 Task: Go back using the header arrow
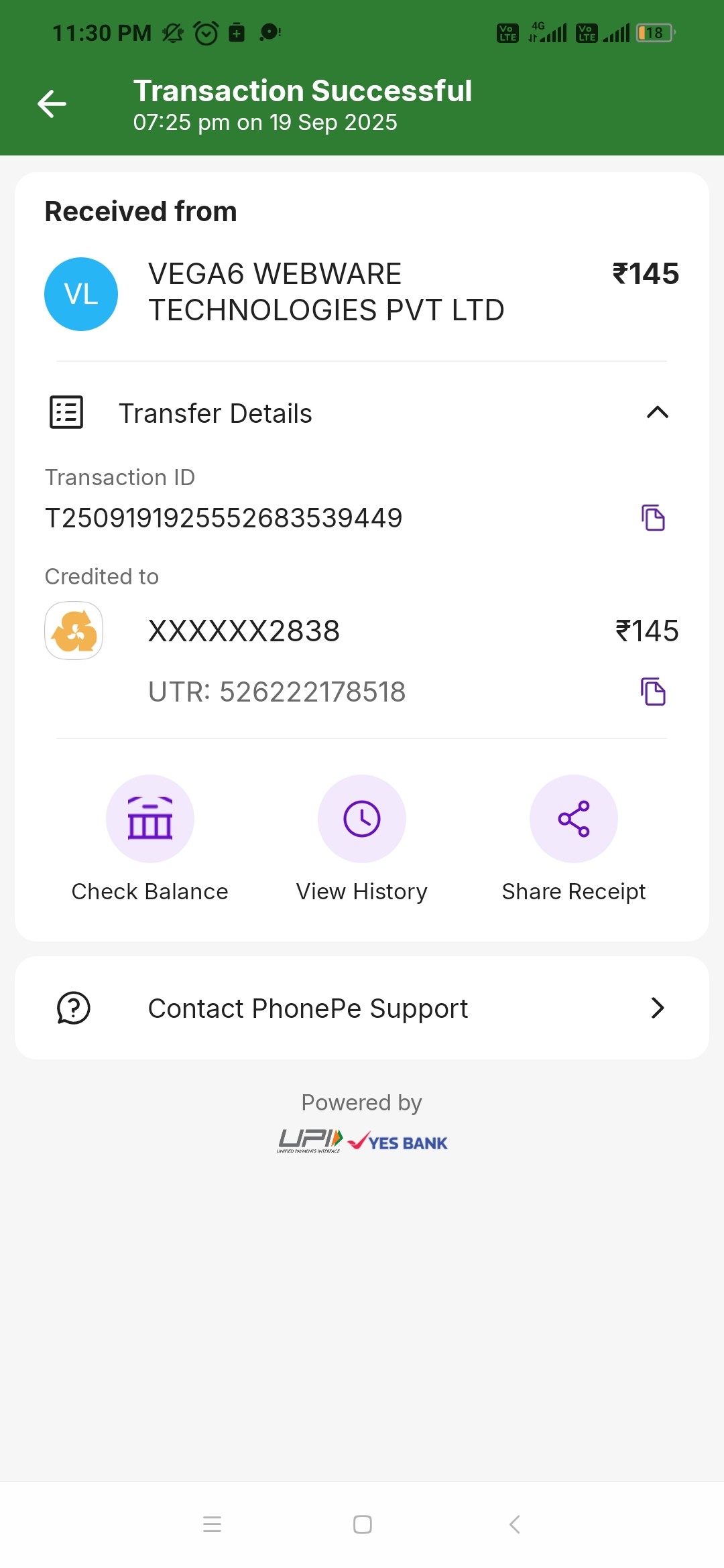point(52,104)
